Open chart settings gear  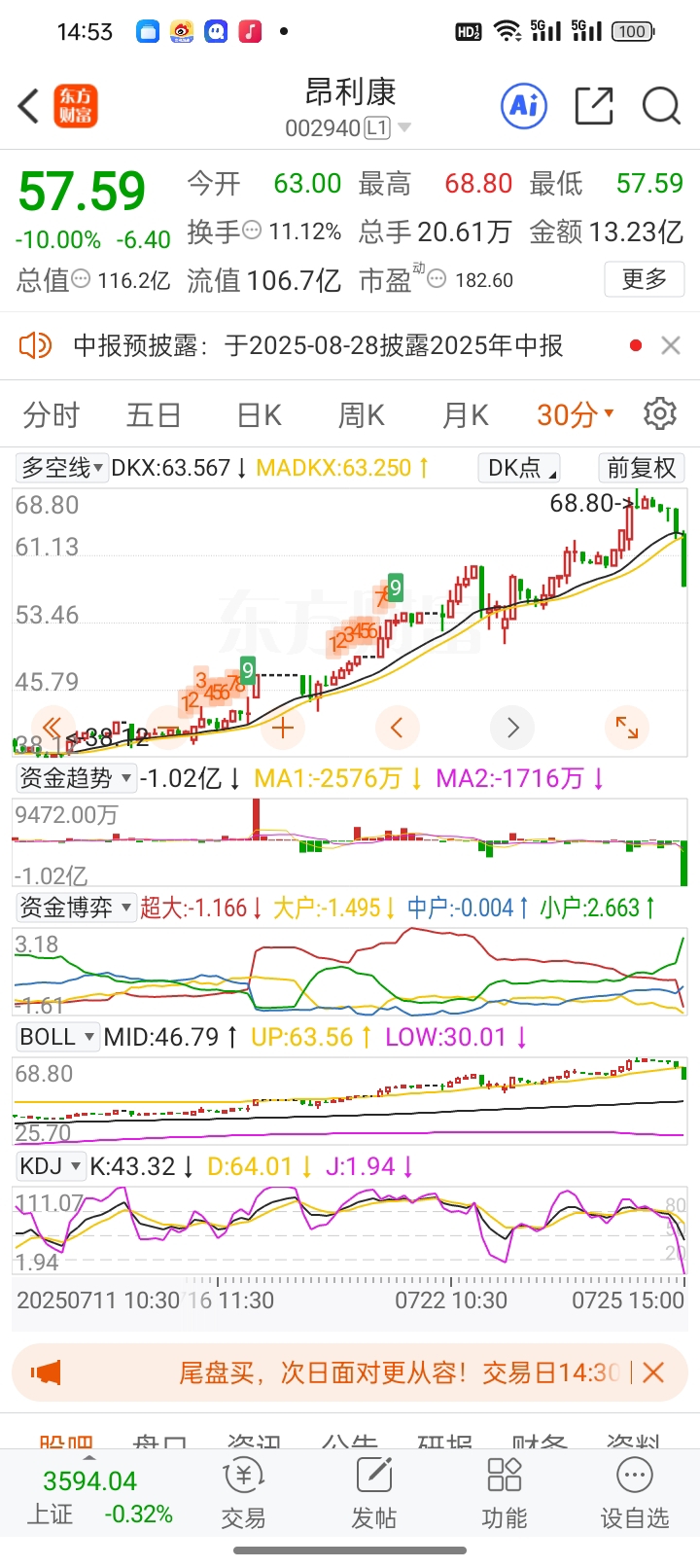click(660, 413)
